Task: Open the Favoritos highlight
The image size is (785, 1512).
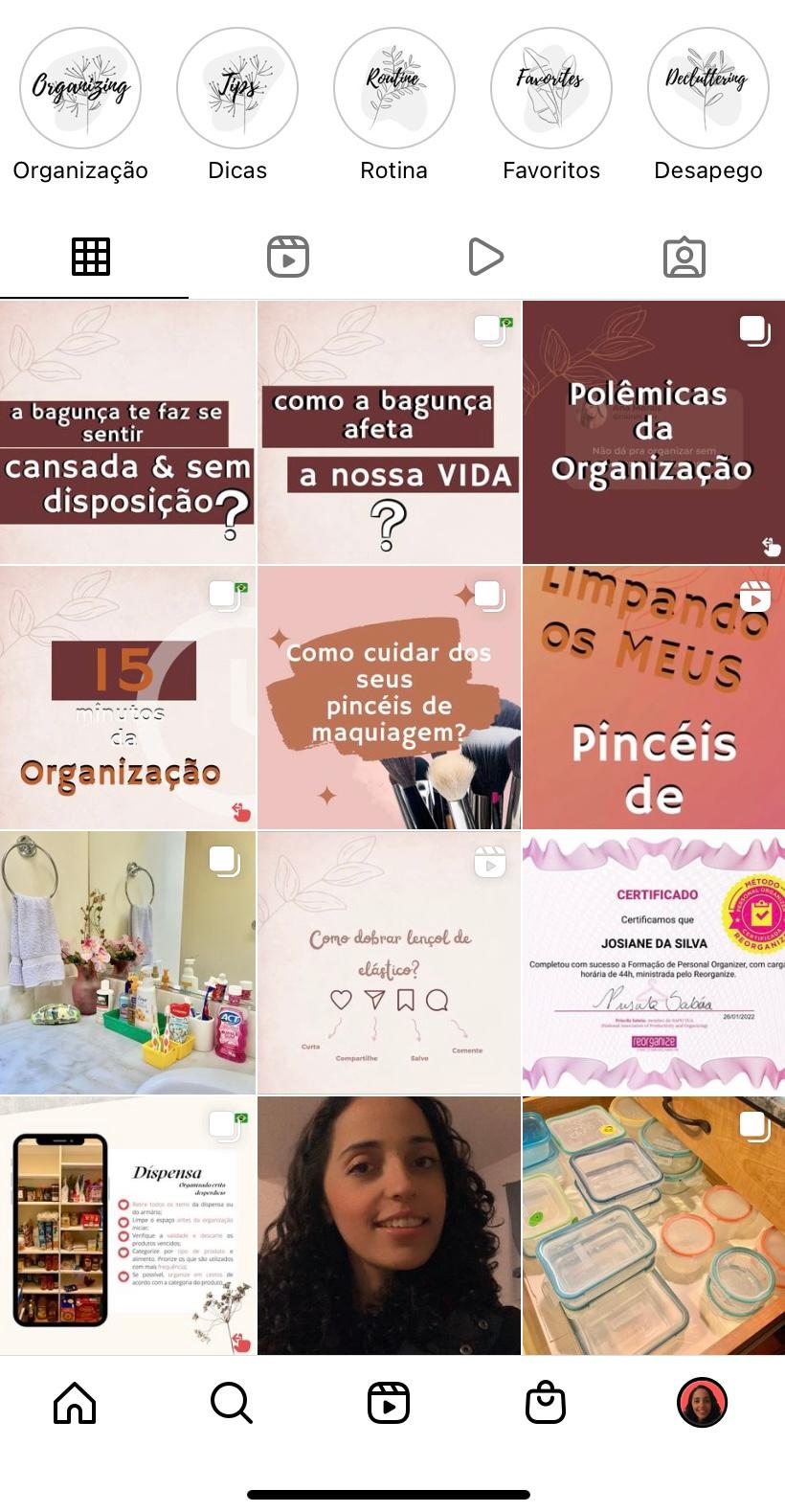Action: [550, 88]
